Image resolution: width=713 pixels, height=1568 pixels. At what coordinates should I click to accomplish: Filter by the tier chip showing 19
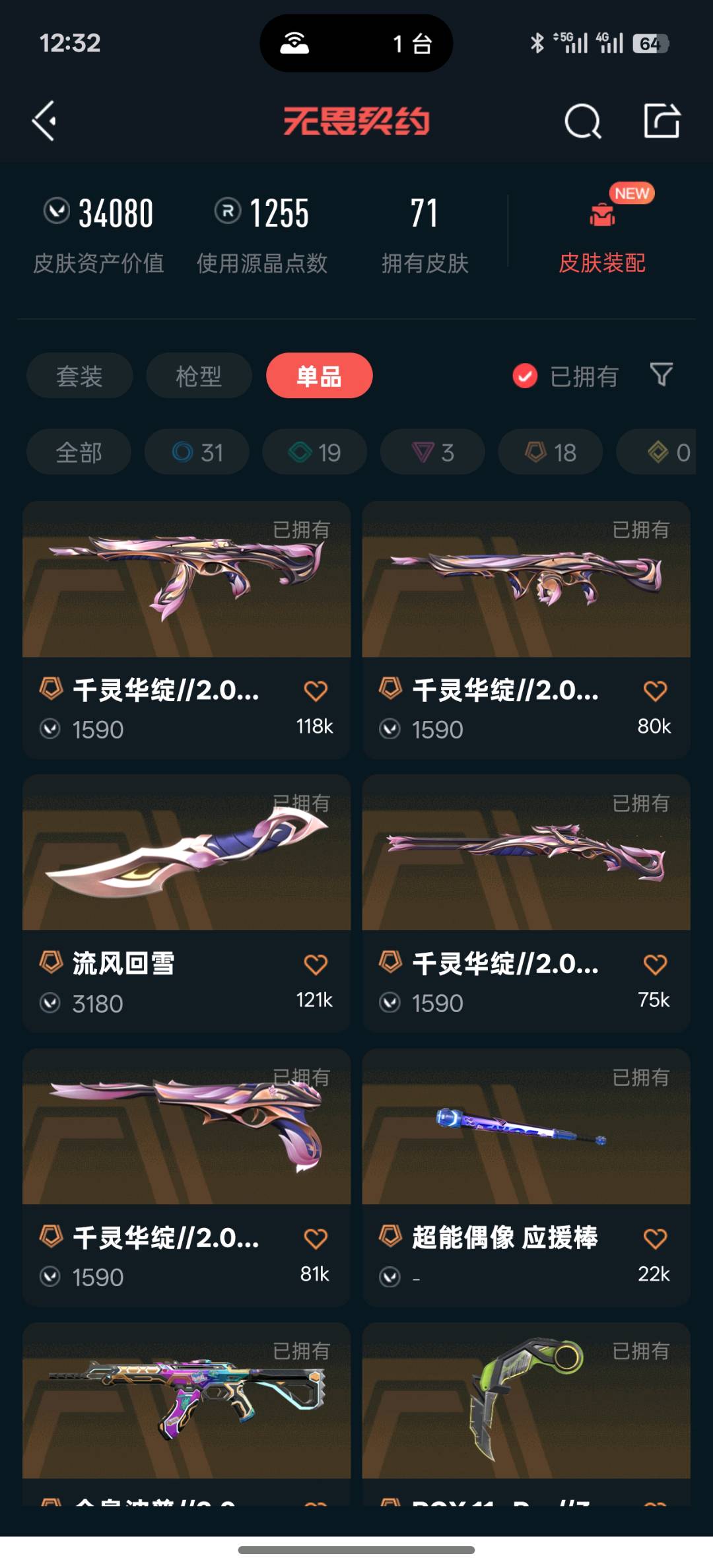(314, 452)
